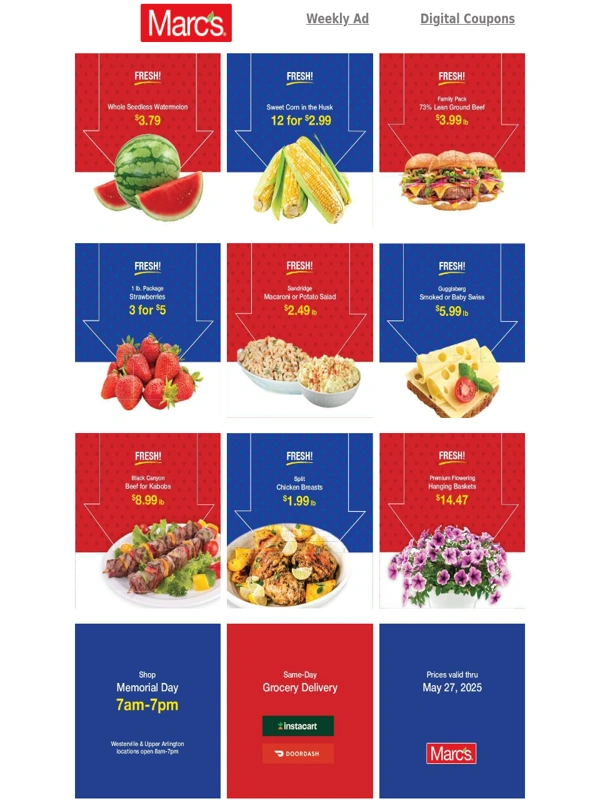Open the Strawberries 3 for $5 tile

tap(148, 330)
